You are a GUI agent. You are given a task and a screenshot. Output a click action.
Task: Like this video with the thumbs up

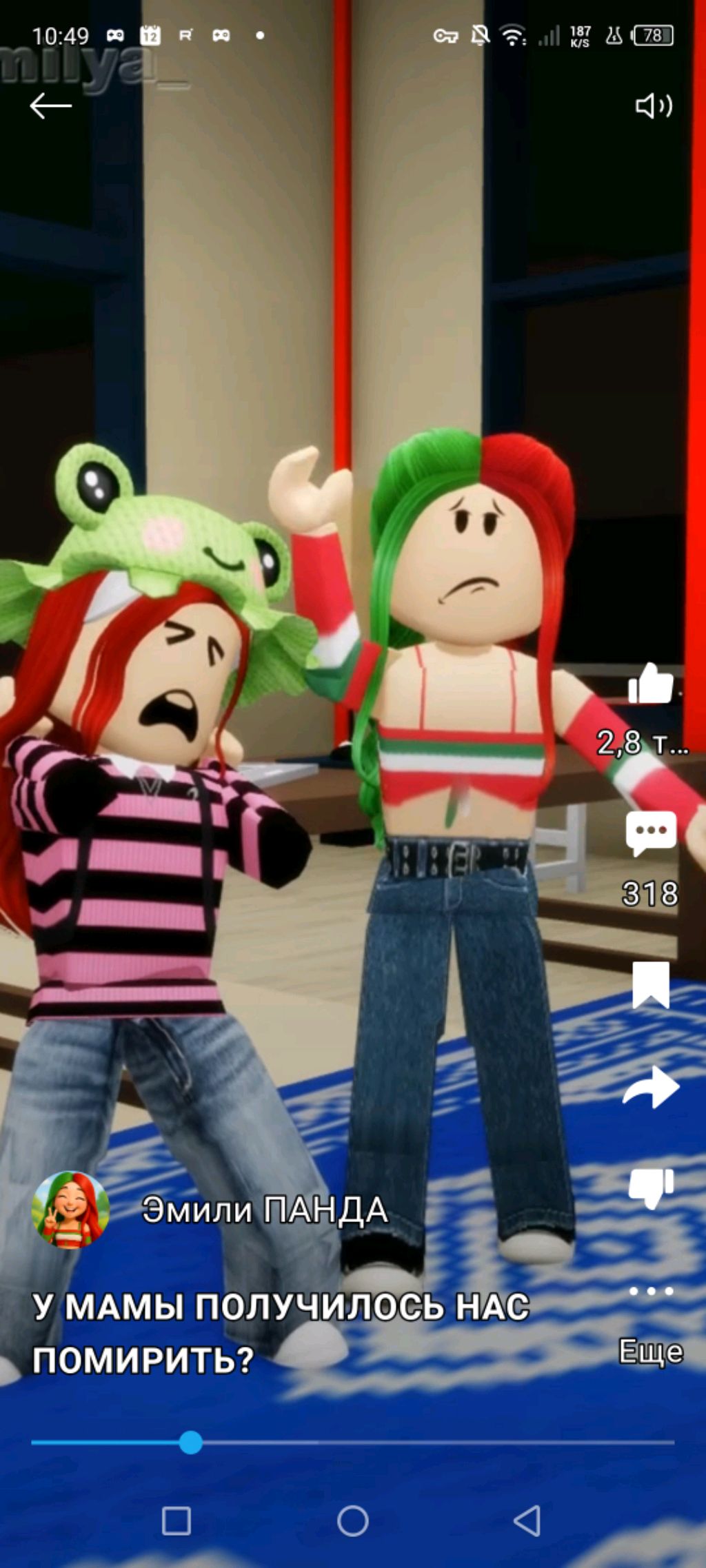coord(650,684)
